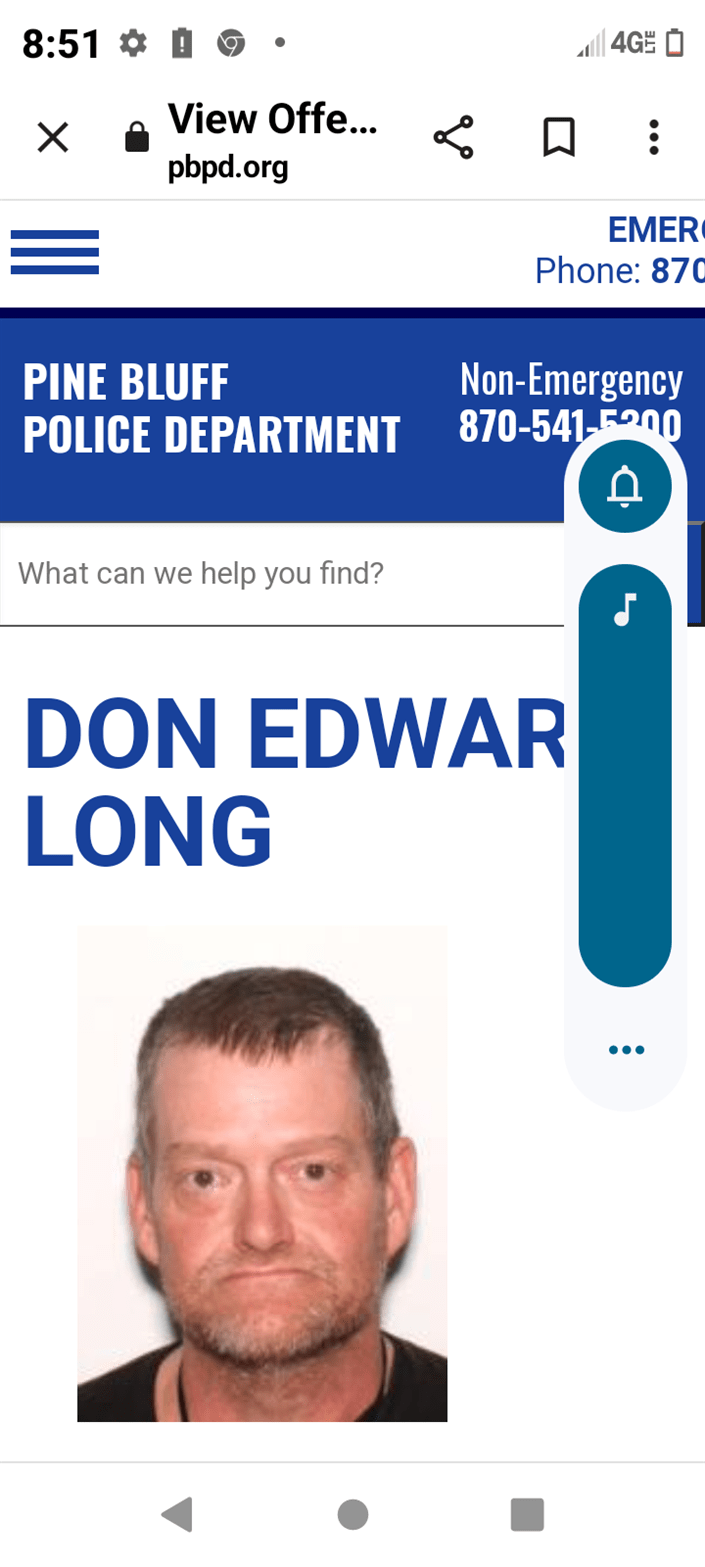
Task: Tap the ringer bell icon in volume panel
Action: click(x=625, y=486)
